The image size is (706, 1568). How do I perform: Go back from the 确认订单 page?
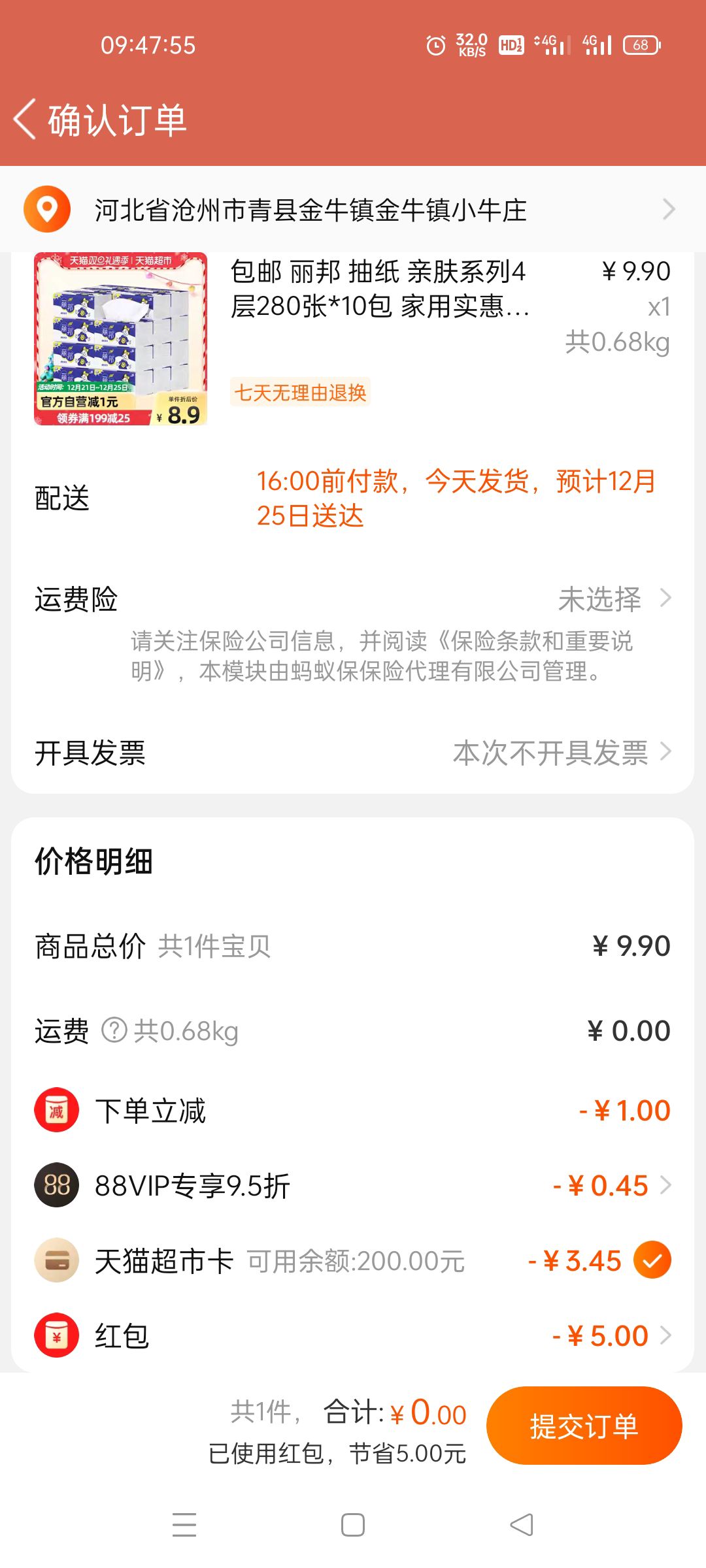tap(25, 120)
